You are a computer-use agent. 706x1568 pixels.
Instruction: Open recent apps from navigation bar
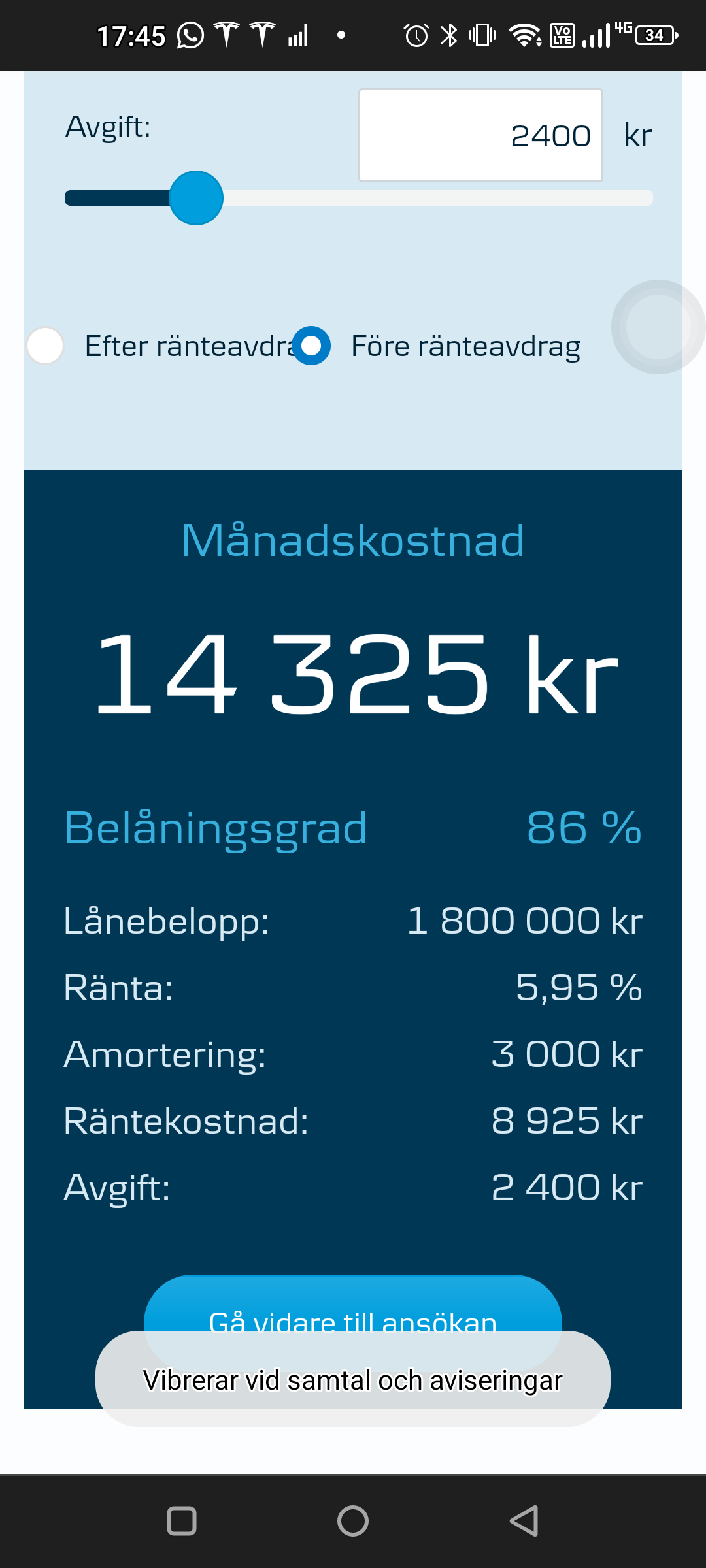click(182, 1520)
